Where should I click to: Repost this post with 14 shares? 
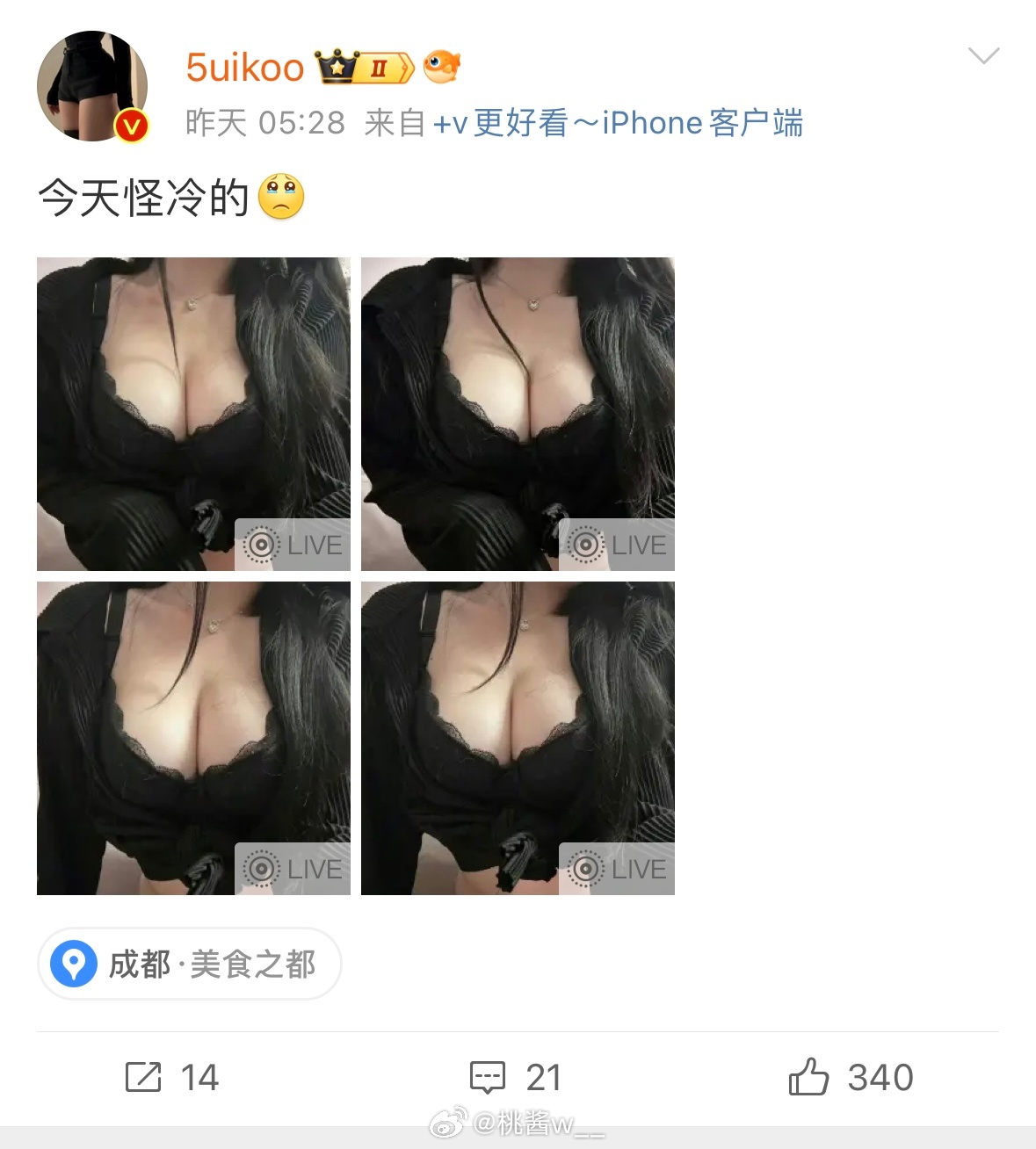point(172,1077)
